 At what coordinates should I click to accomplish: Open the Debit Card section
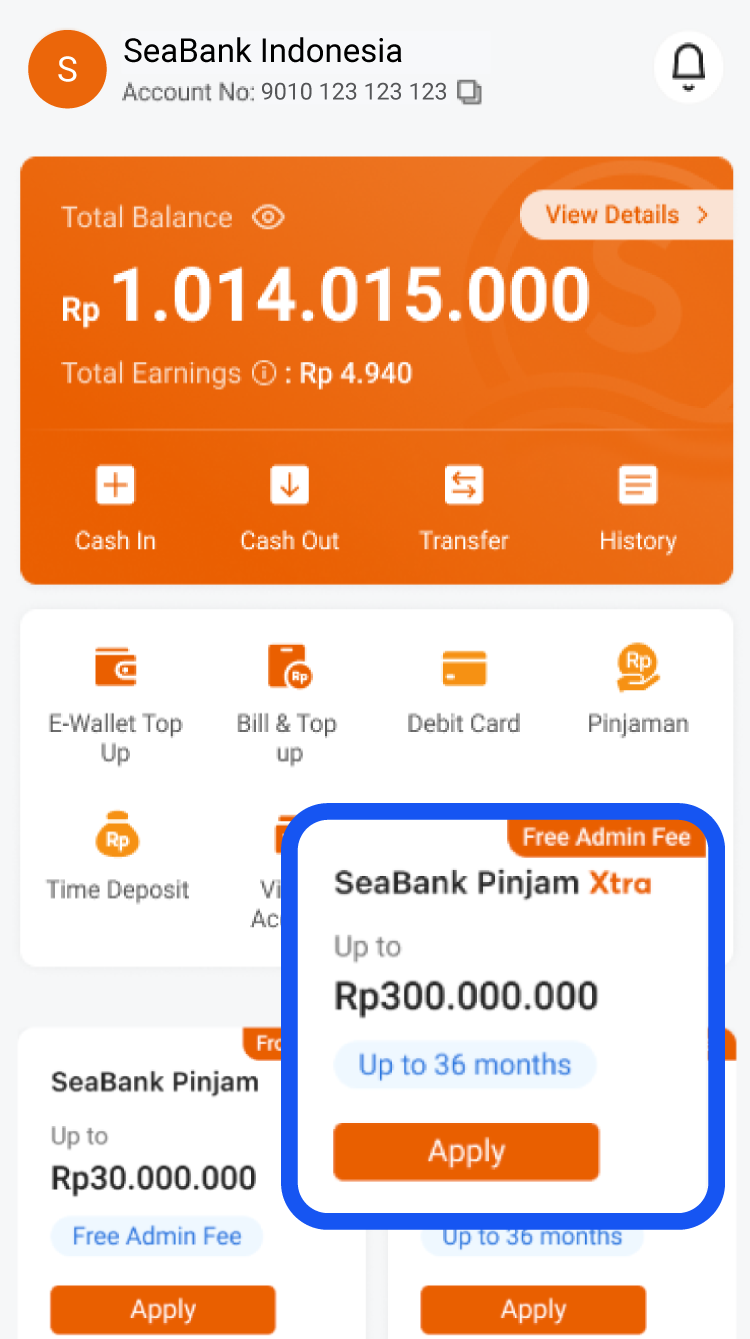click(x=463, y=690)
